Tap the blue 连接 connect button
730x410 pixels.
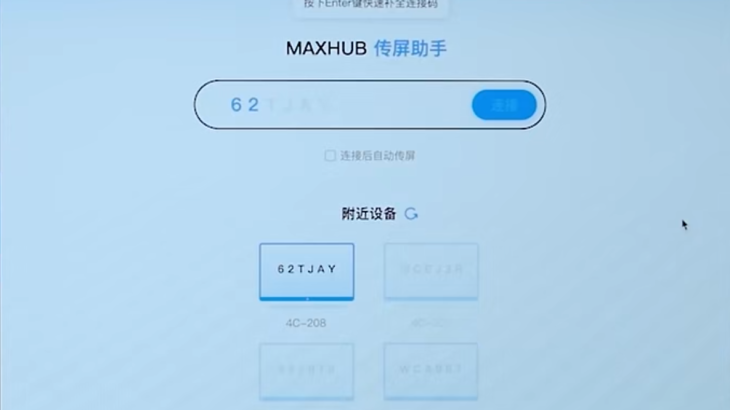tap(504, 105)
